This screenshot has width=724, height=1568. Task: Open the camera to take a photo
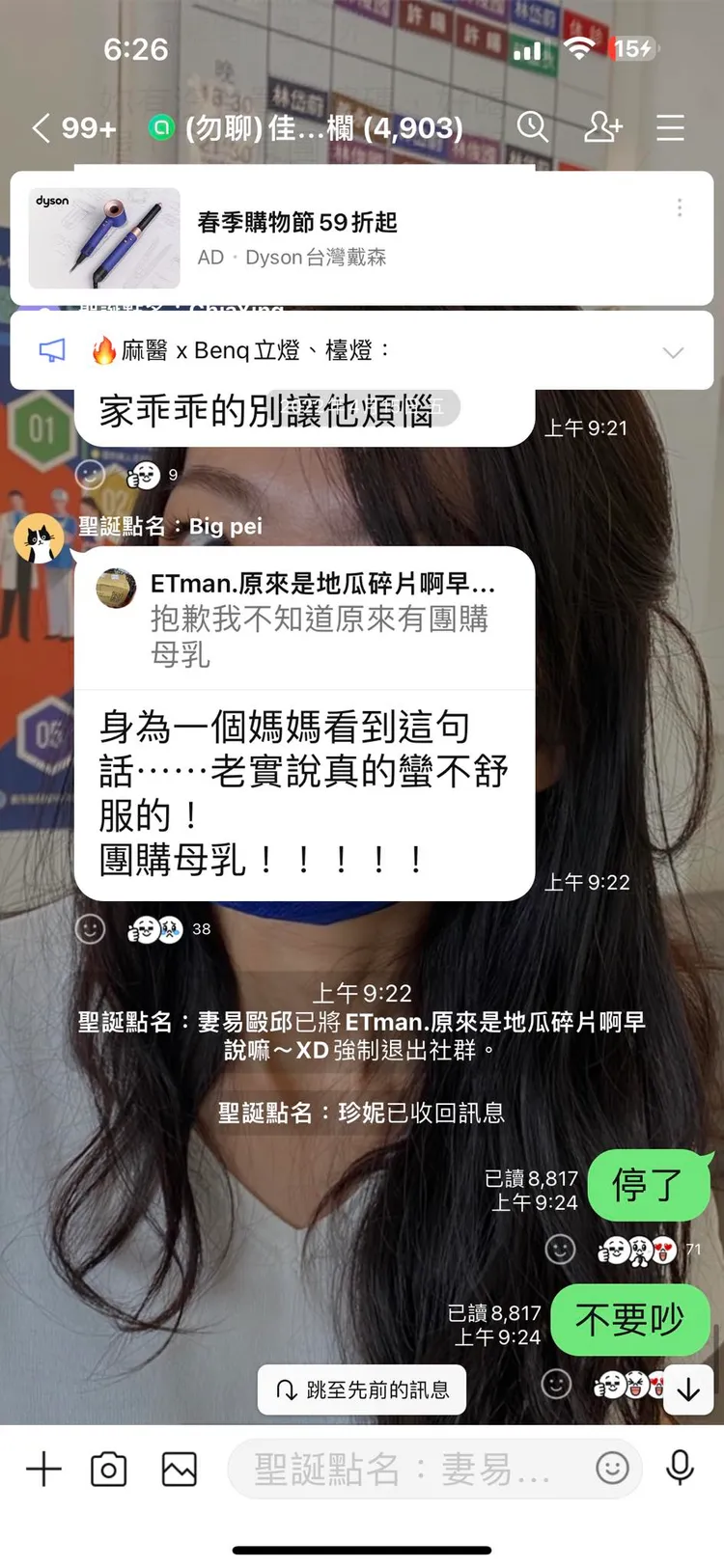[x=107, y=1469]
